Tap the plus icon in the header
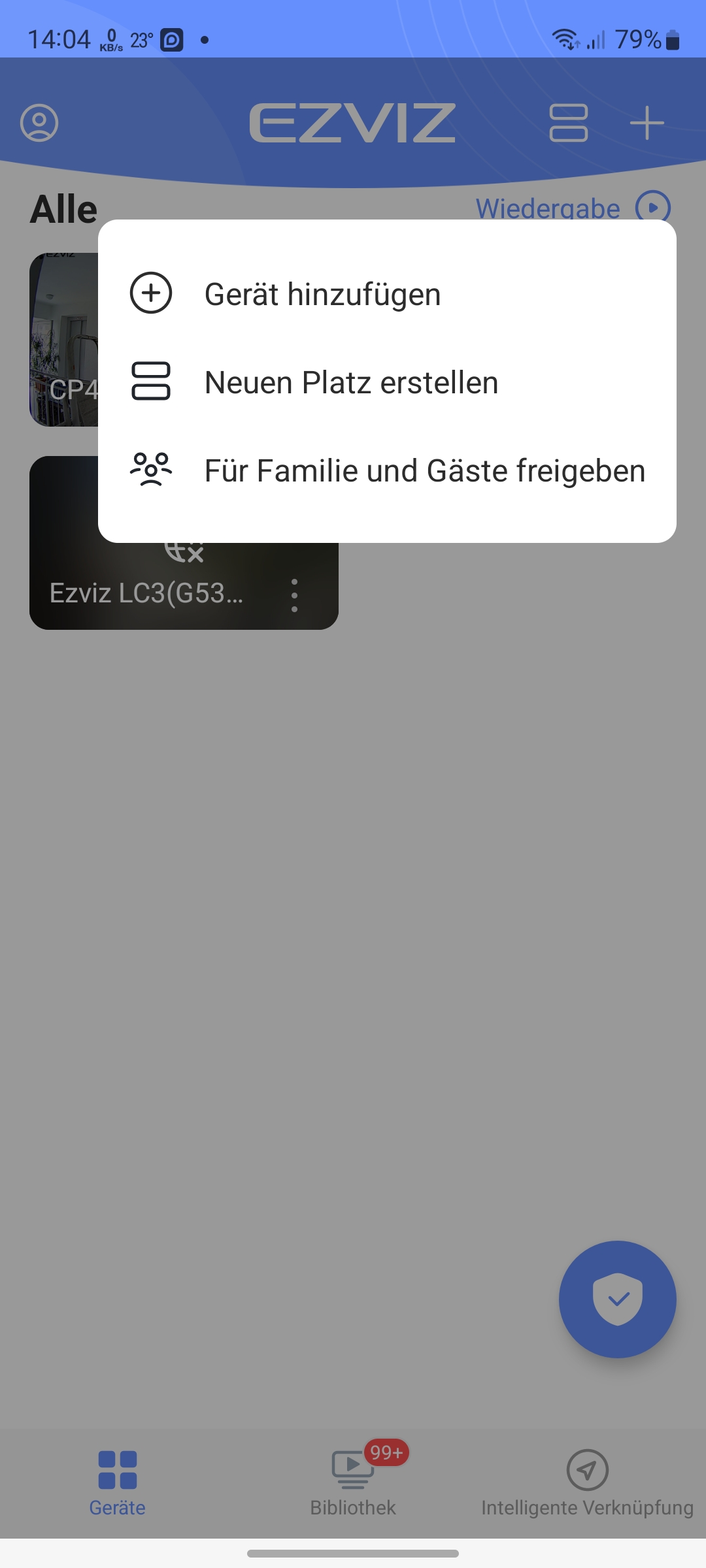Viewport: 706px width, 1568px height. (647, 123)
